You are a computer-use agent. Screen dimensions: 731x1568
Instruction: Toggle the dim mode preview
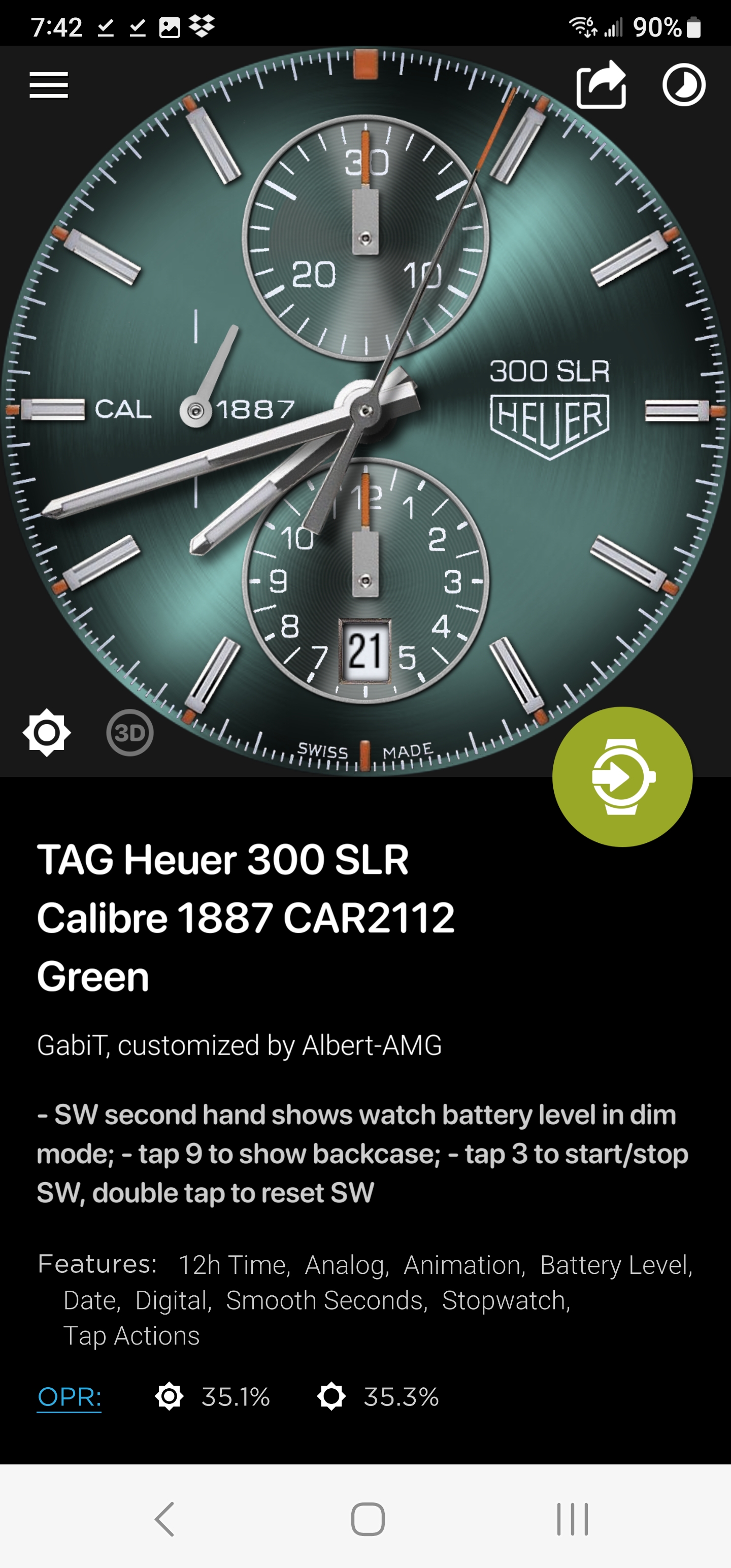[x=47, y=732]
